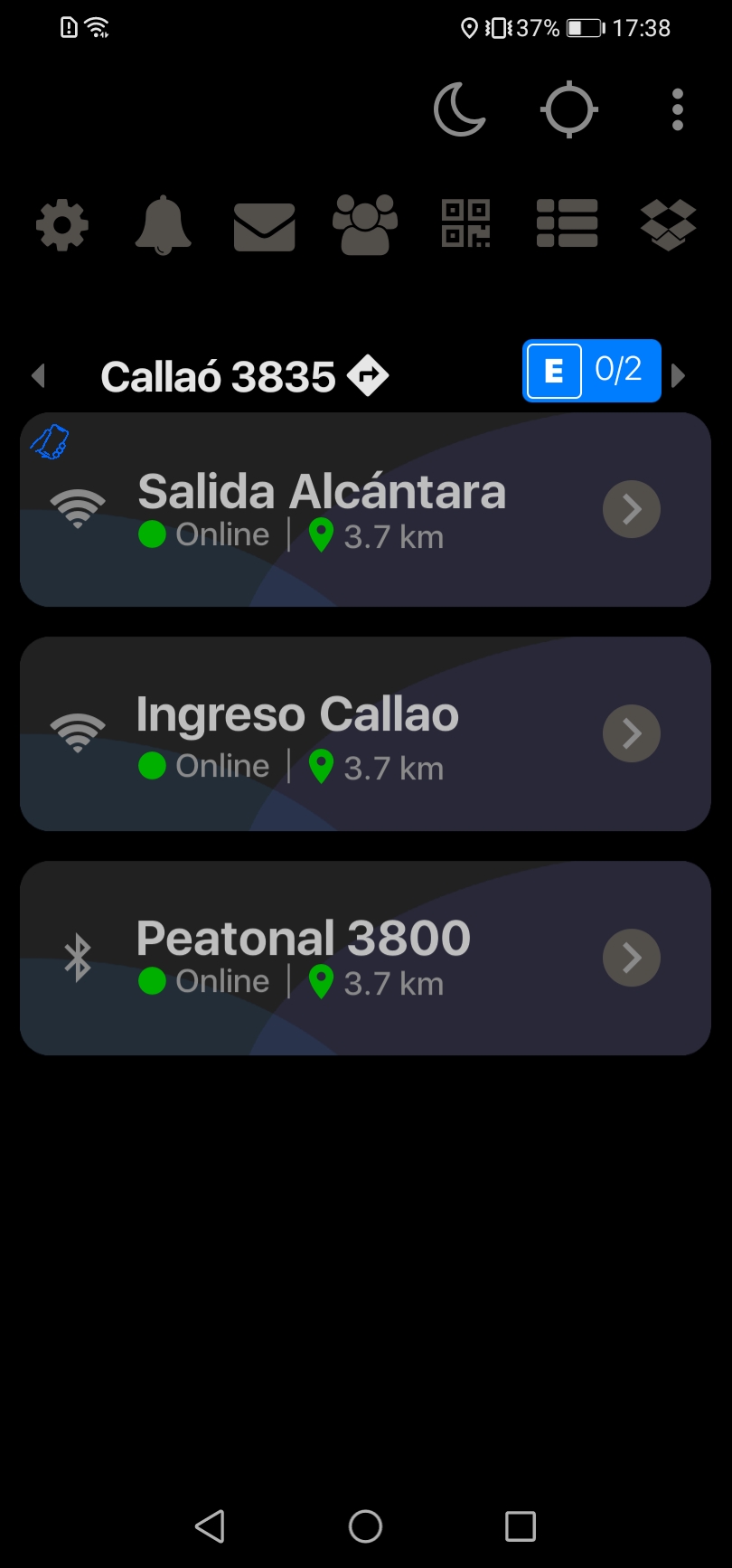The width and height of the screenshot is (732, 1568).
Task: Tap the chevron on Salida Alcántara
Action: coord(632,509)
